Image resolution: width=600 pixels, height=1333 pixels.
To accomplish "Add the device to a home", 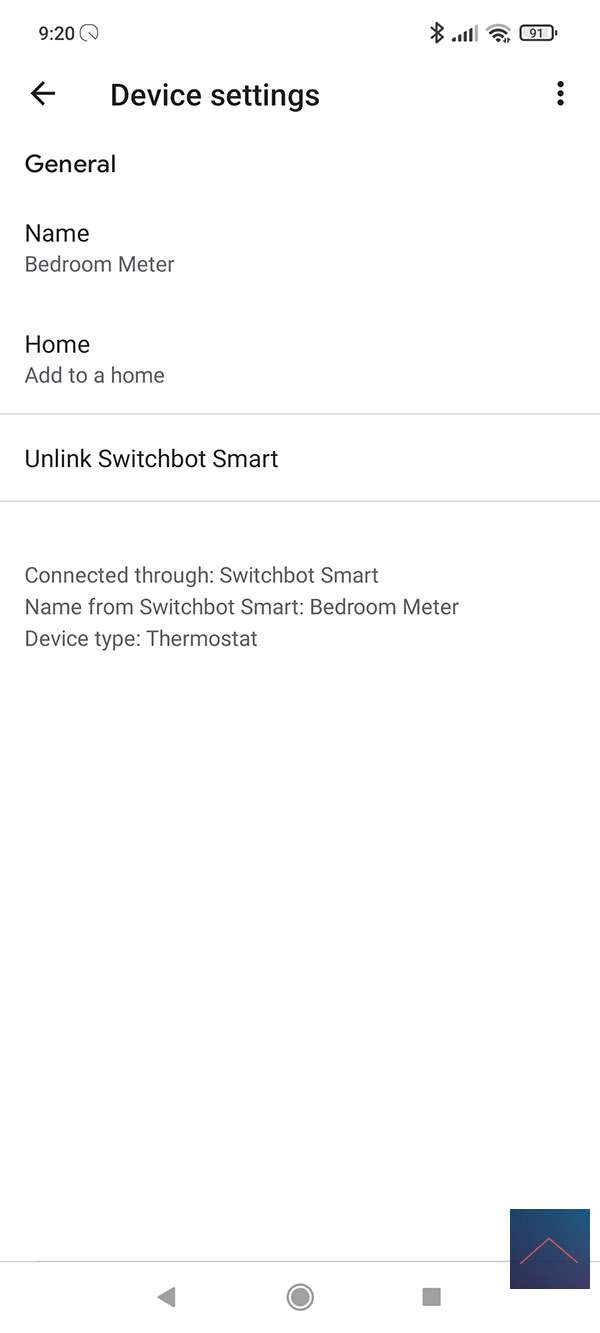I will click(x=95, y=358).
